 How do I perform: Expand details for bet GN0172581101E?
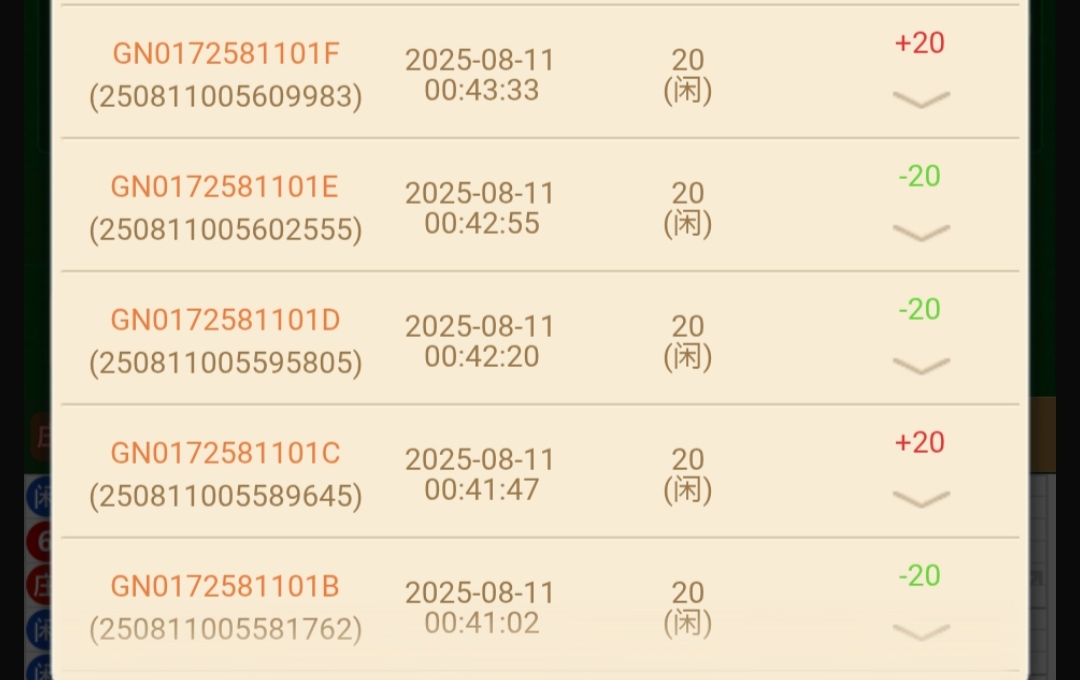tap(920, 232)
